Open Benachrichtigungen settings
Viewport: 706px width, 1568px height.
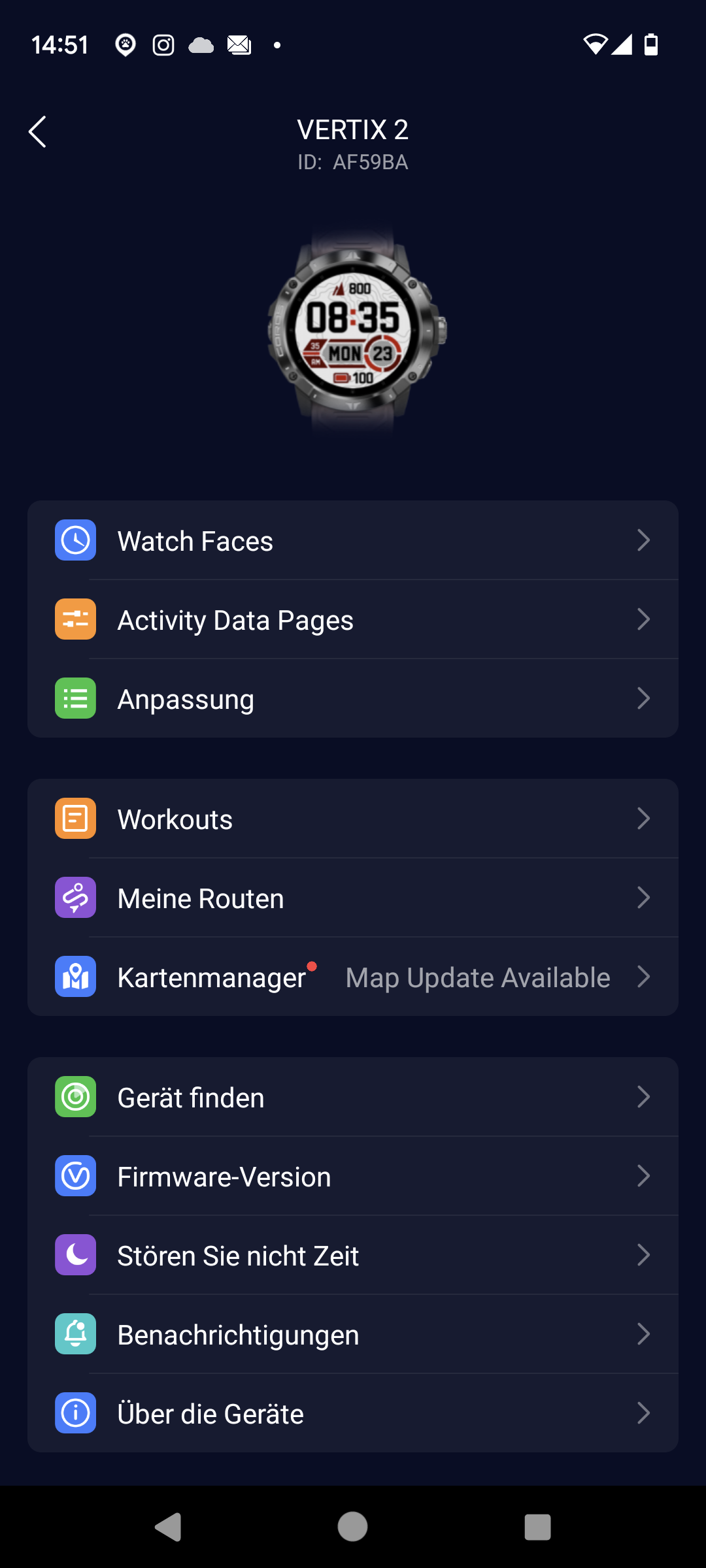[353, 1334]
